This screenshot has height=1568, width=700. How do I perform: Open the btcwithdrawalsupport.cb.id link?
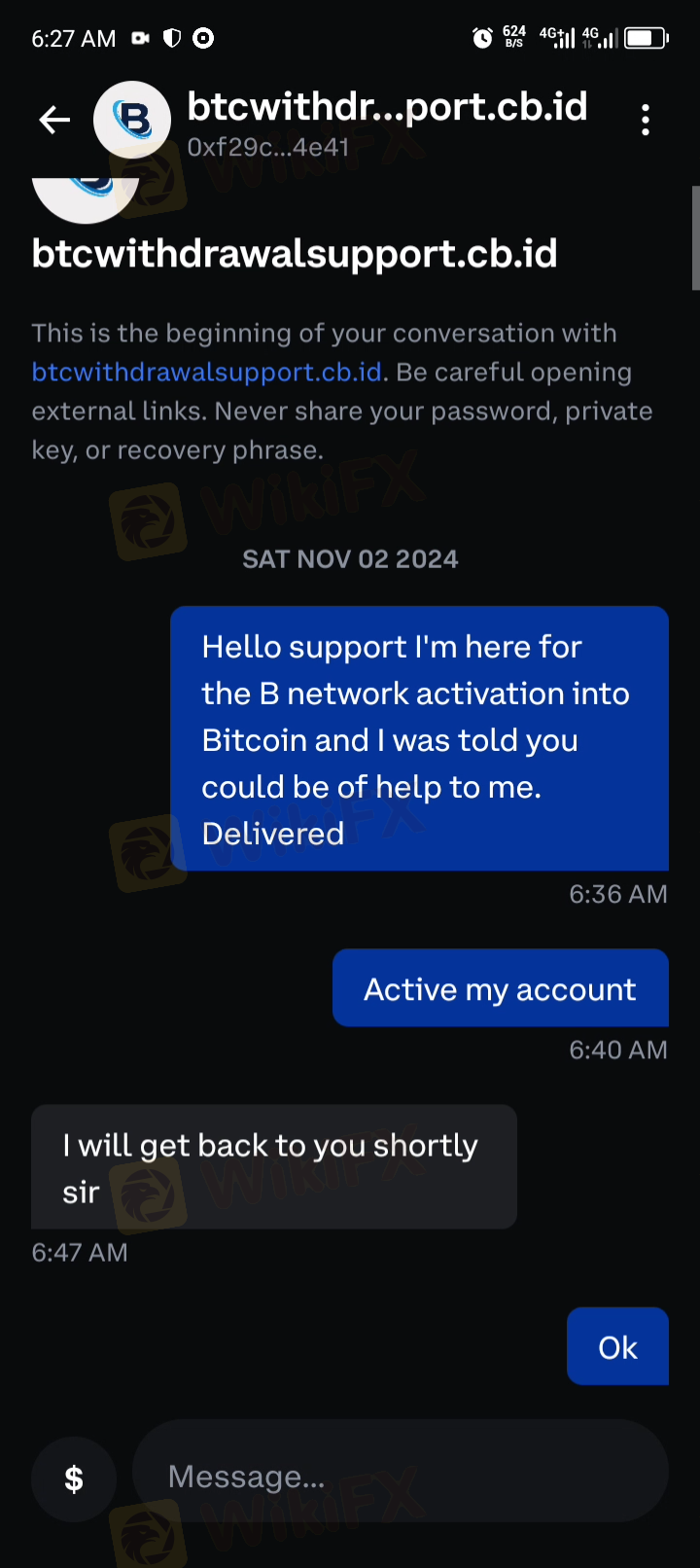[x=206, y=373]
